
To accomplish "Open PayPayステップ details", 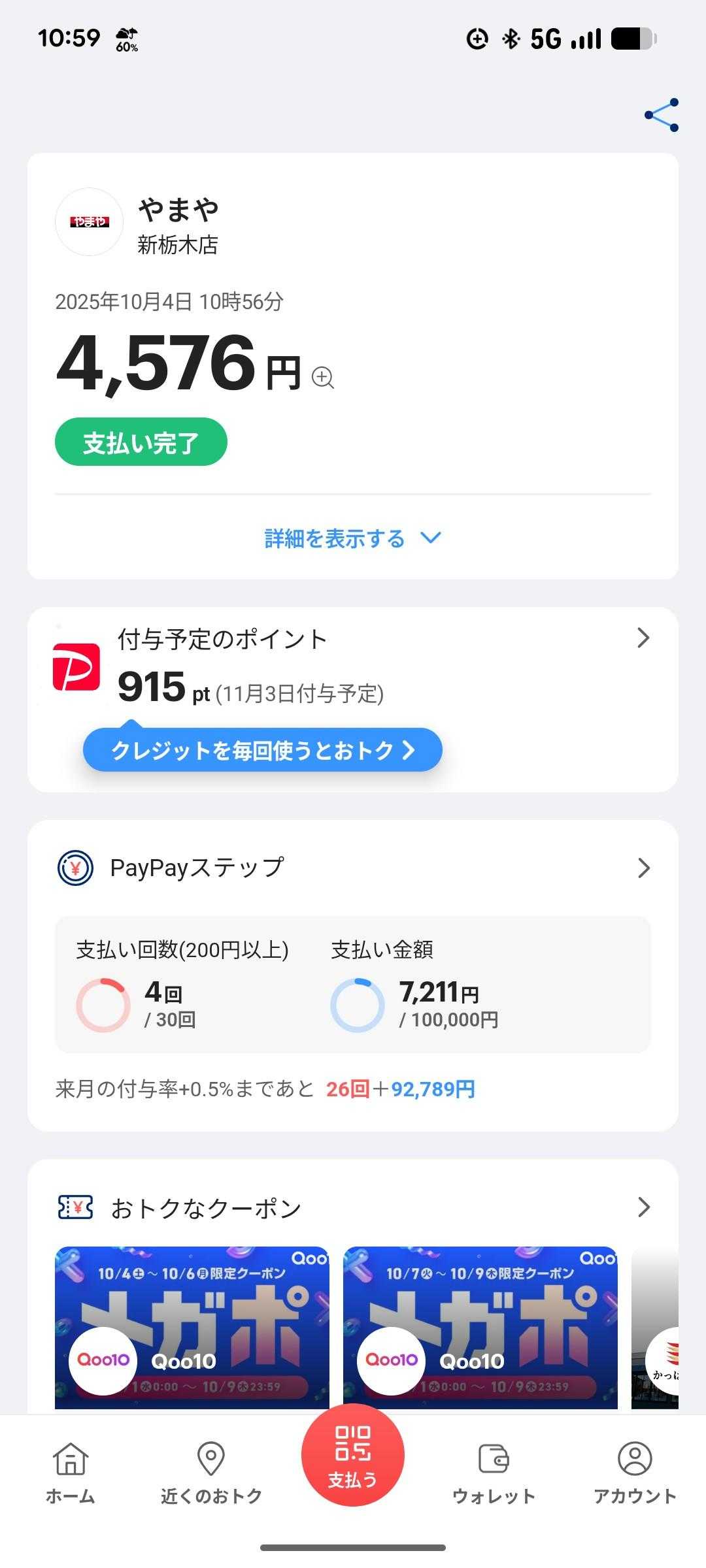I will [x=353, y=868].
